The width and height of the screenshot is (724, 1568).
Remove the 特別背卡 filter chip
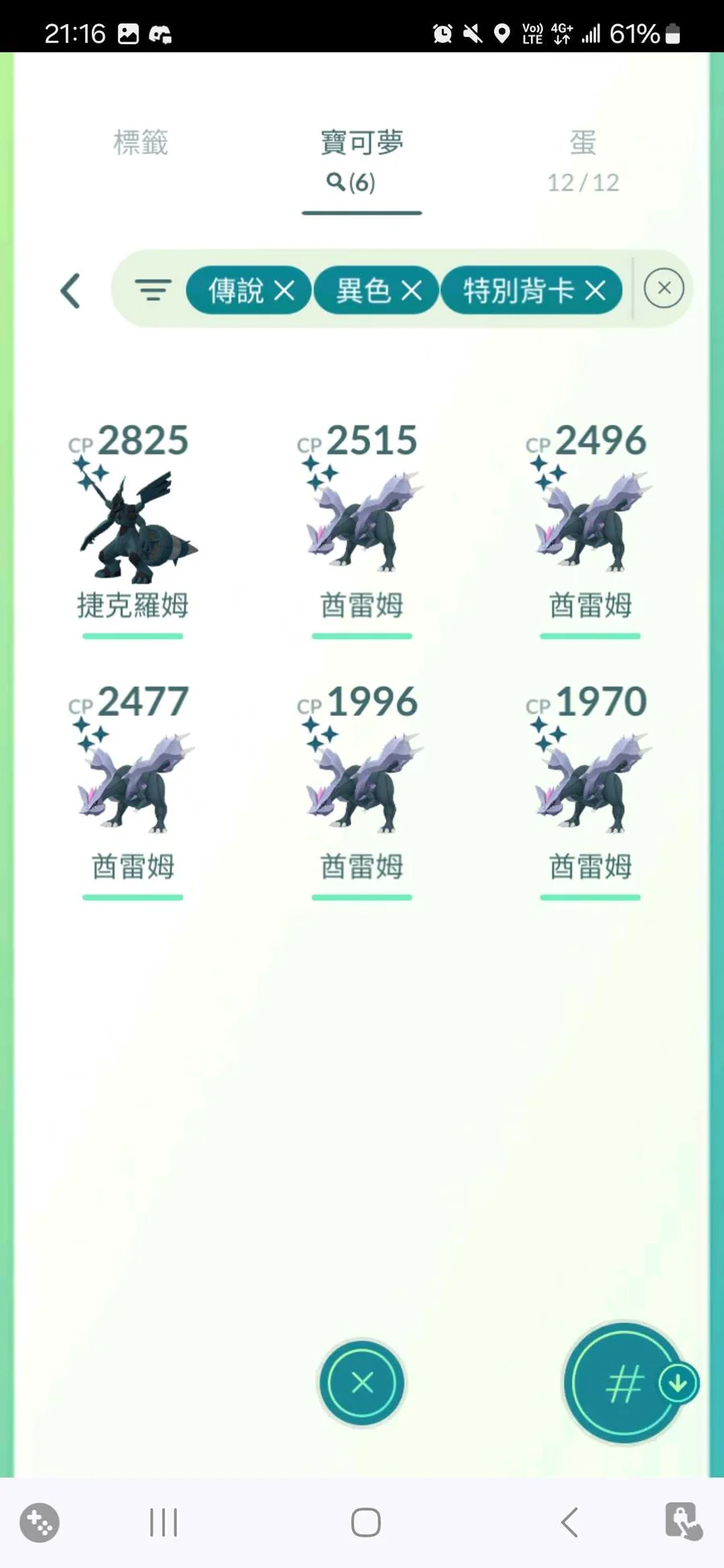[x=595, y=290]
